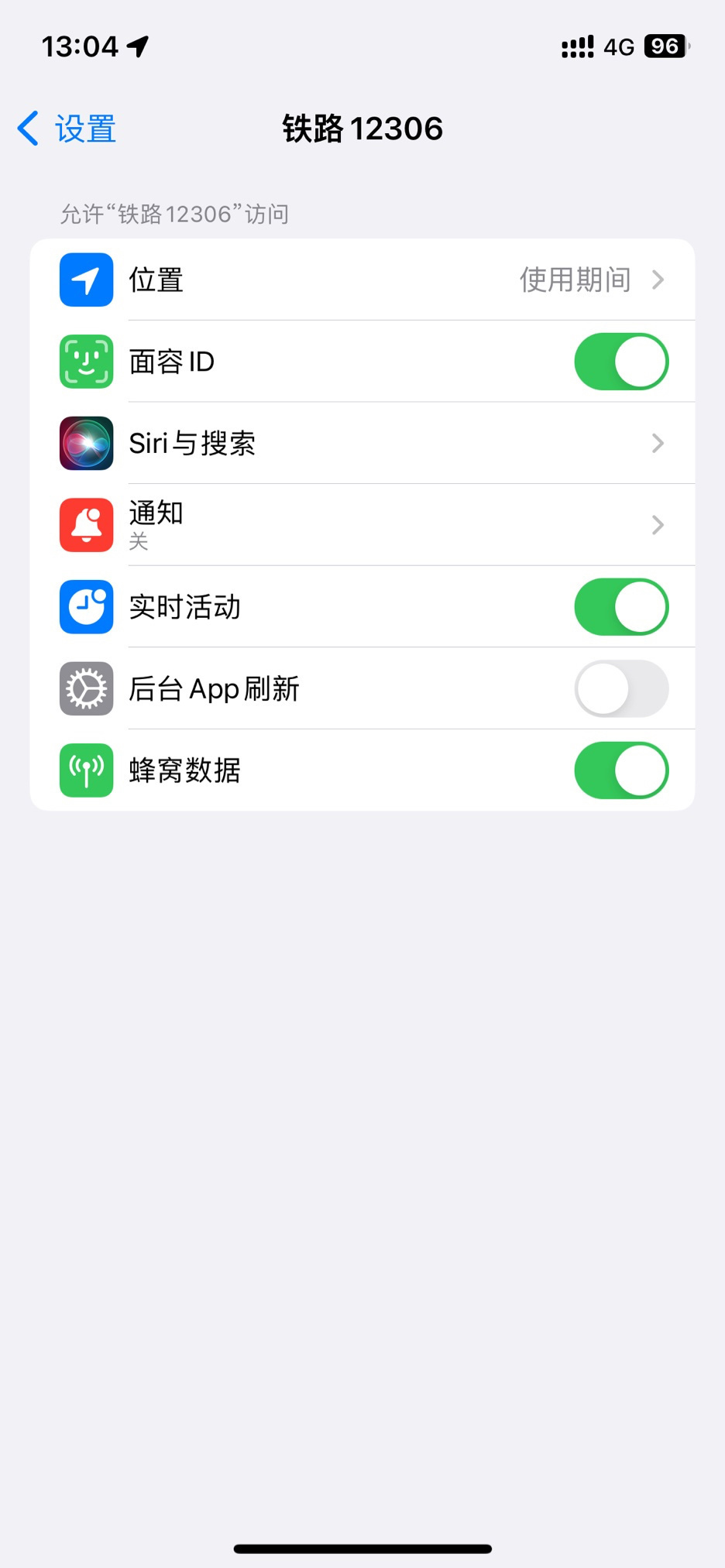This screenshot has width=725, height=1568.
Task: Turn off the 实时活动 switch
Action: coord(621,607)
